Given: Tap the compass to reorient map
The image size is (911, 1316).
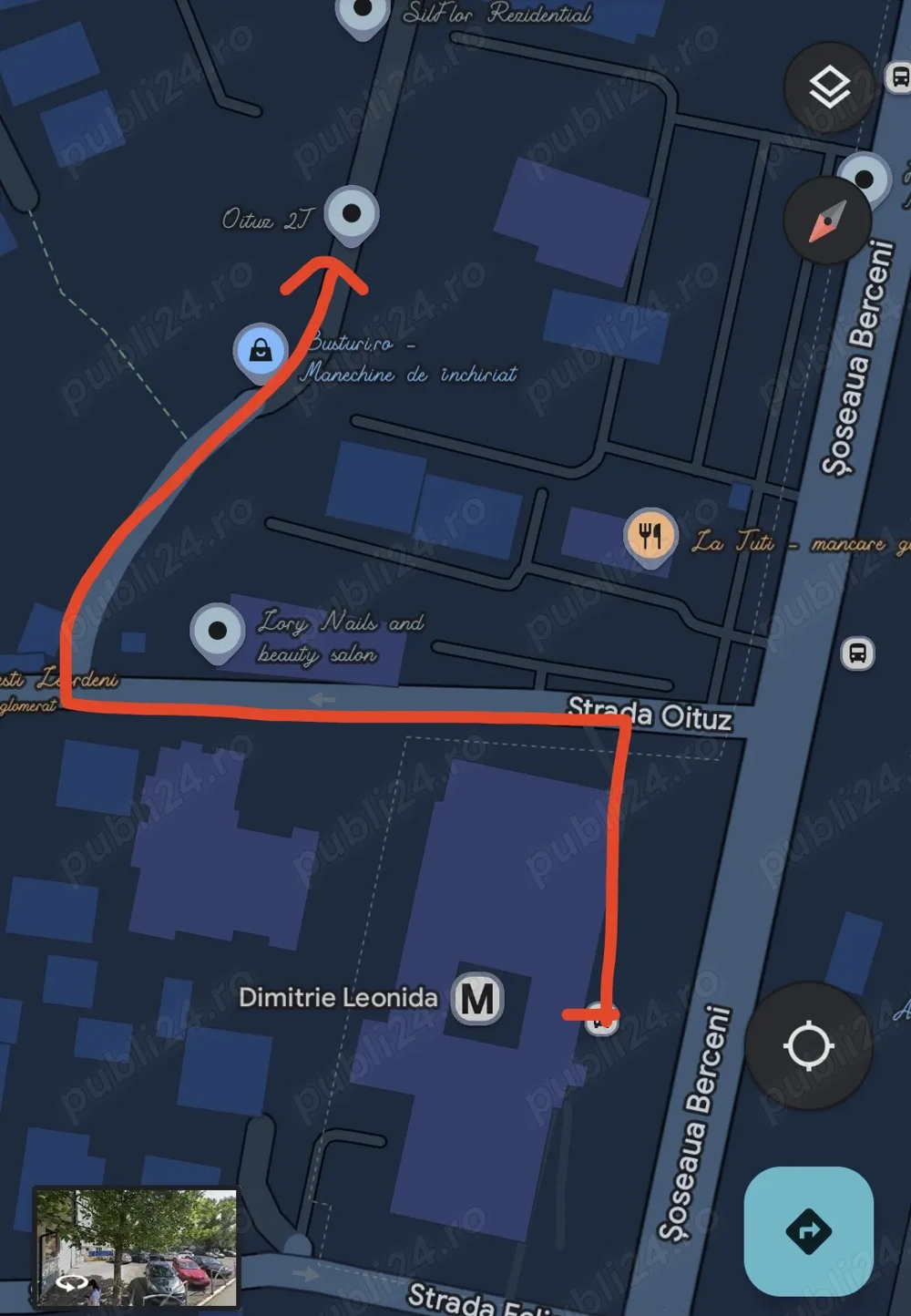Looking at the screenshot, I should pos(827,221).
